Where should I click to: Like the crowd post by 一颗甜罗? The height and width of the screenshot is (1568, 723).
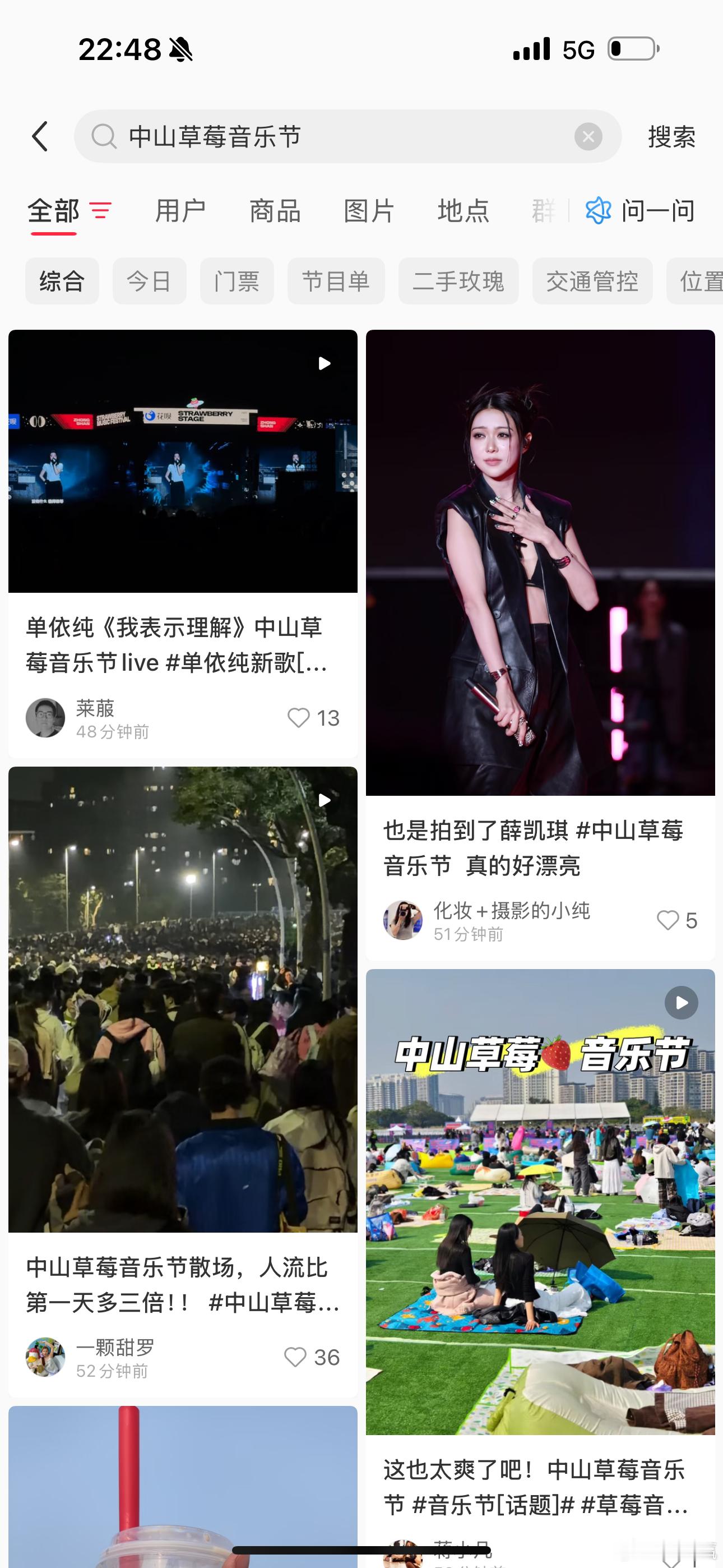(296, 1357)
